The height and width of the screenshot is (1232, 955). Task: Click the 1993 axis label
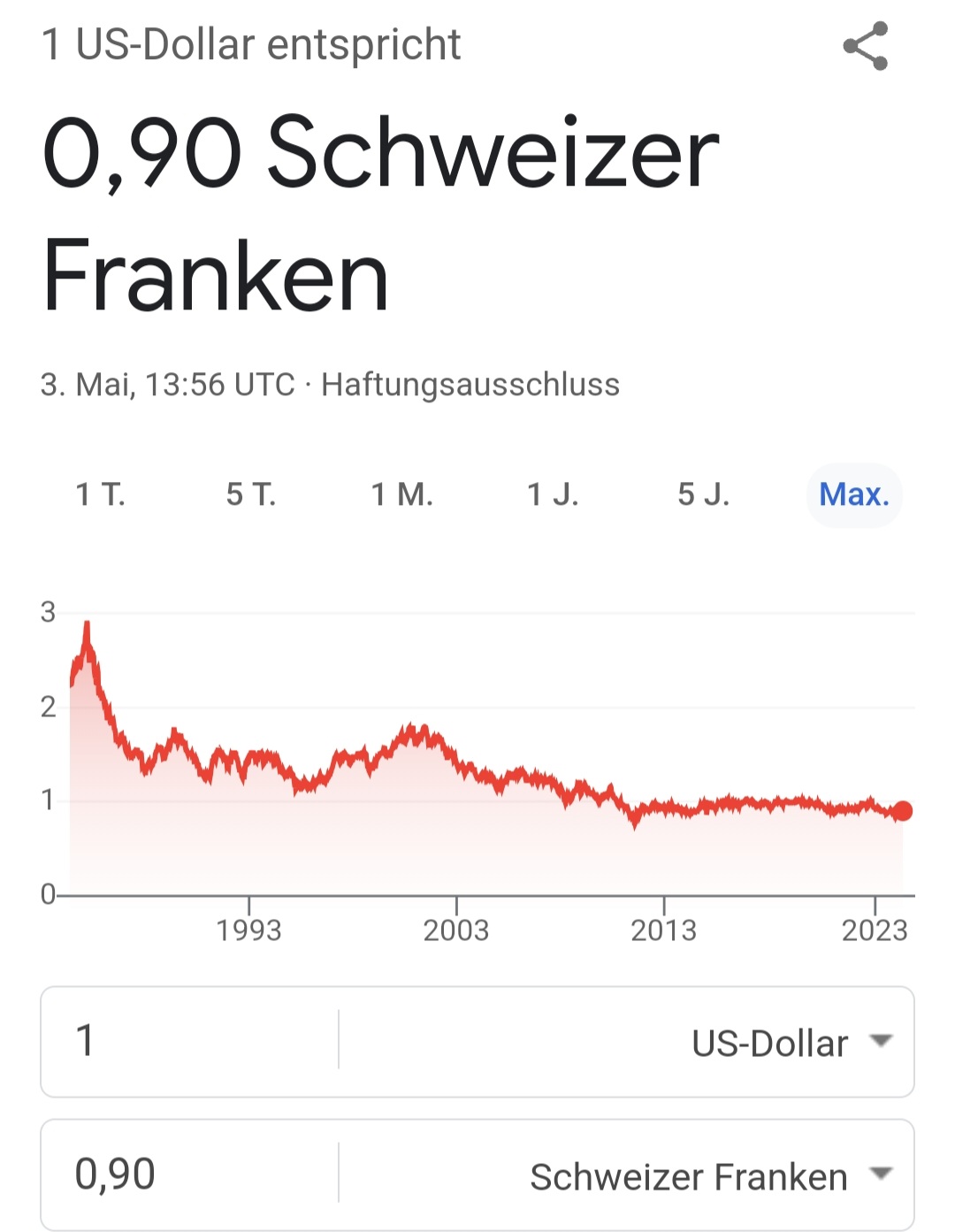[248, 929]
